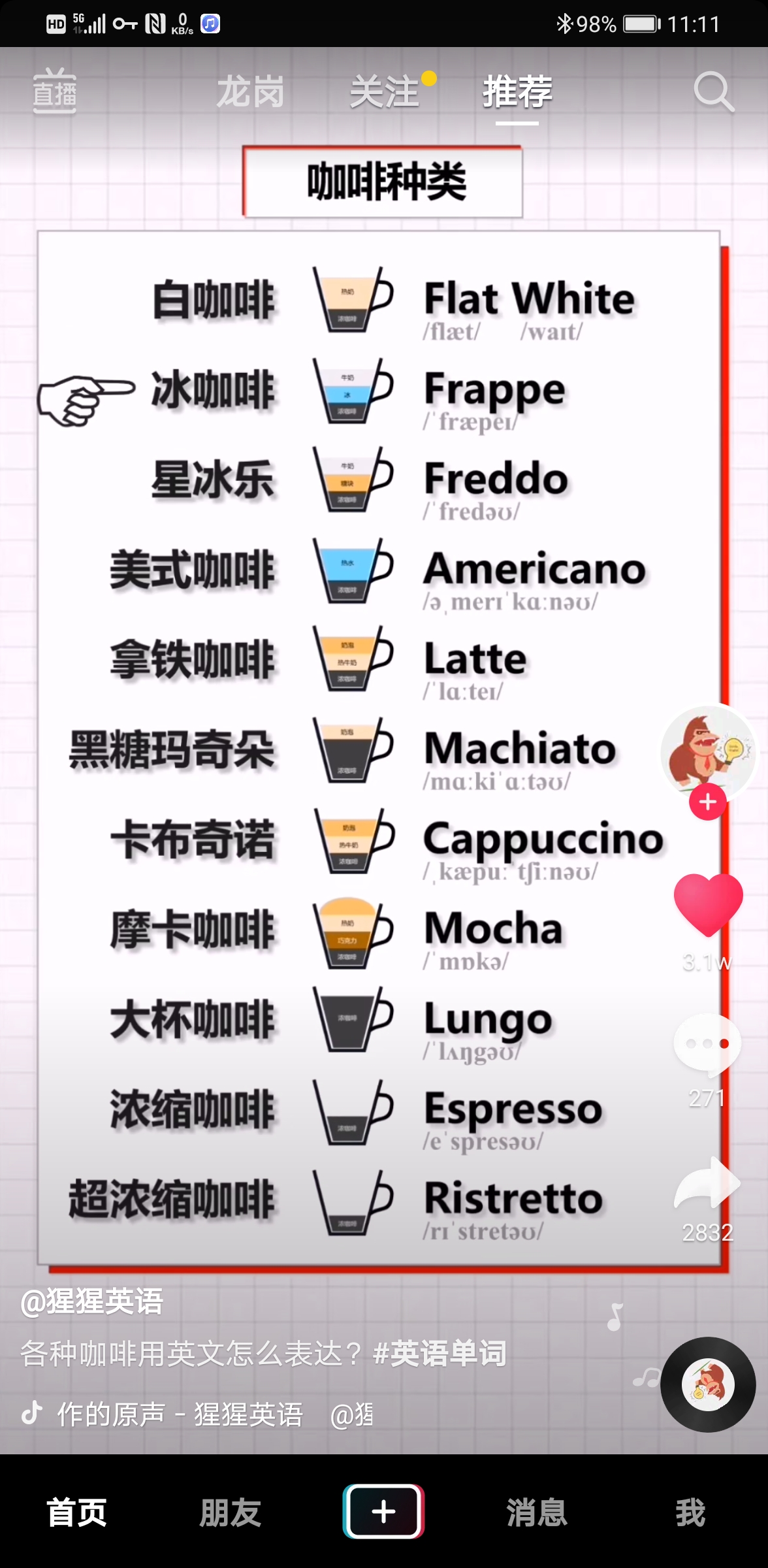Follow the creator with the plus button
Viewport: 768px width, 1568px height.
708,802
